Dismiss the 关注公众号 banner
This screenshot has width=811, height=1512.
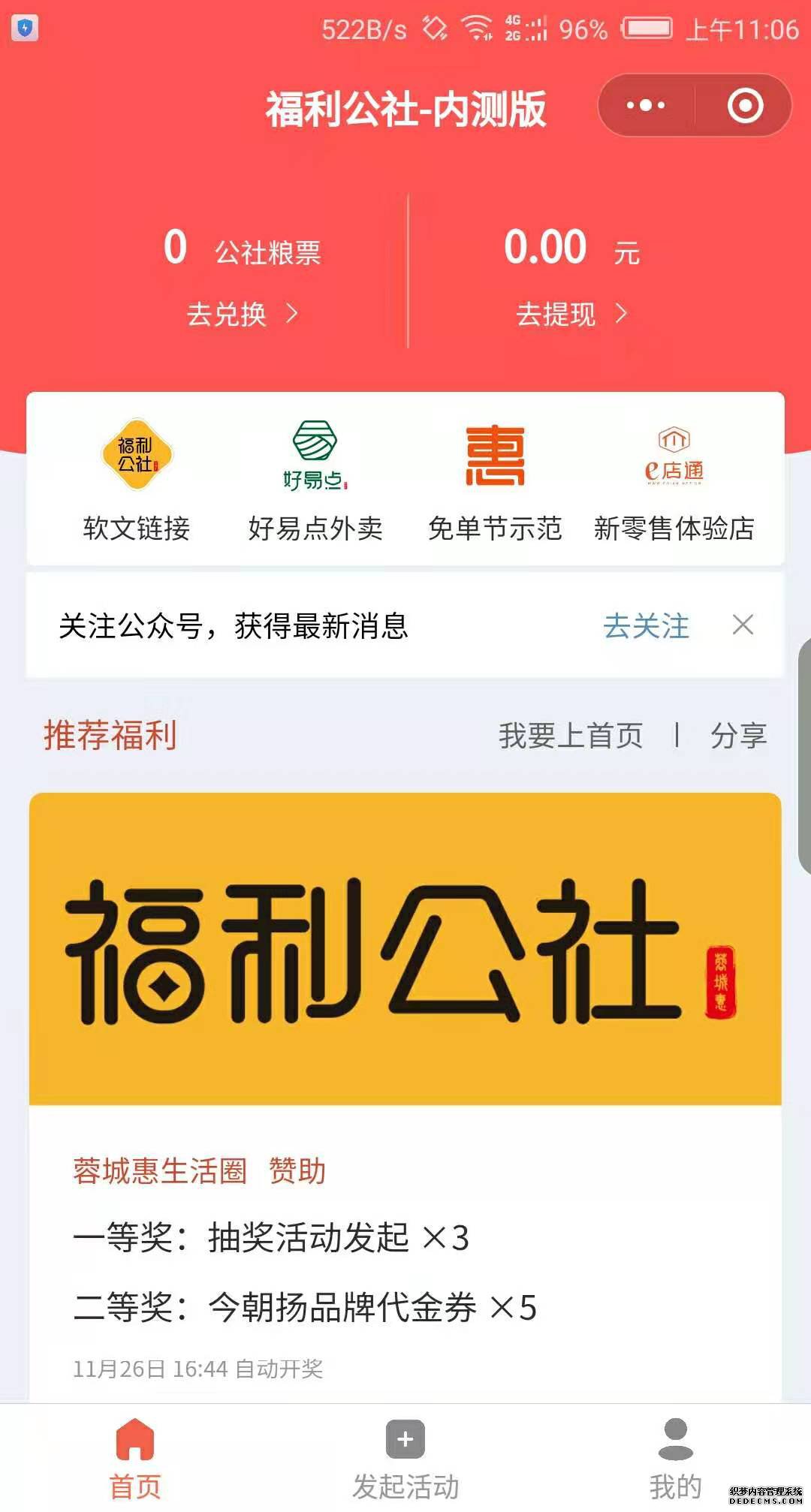743,625
